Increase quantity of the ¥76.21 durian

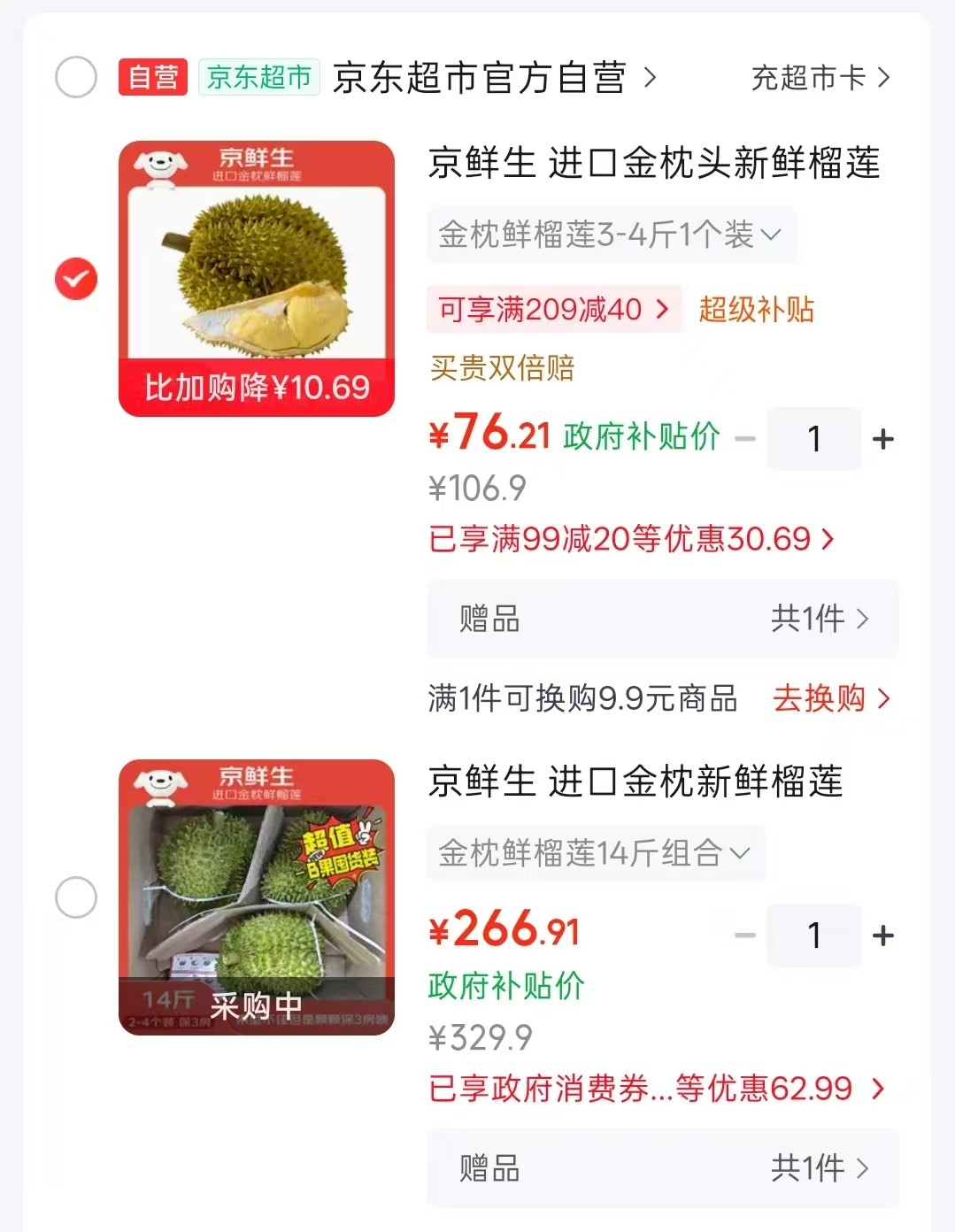click(882, 439)
